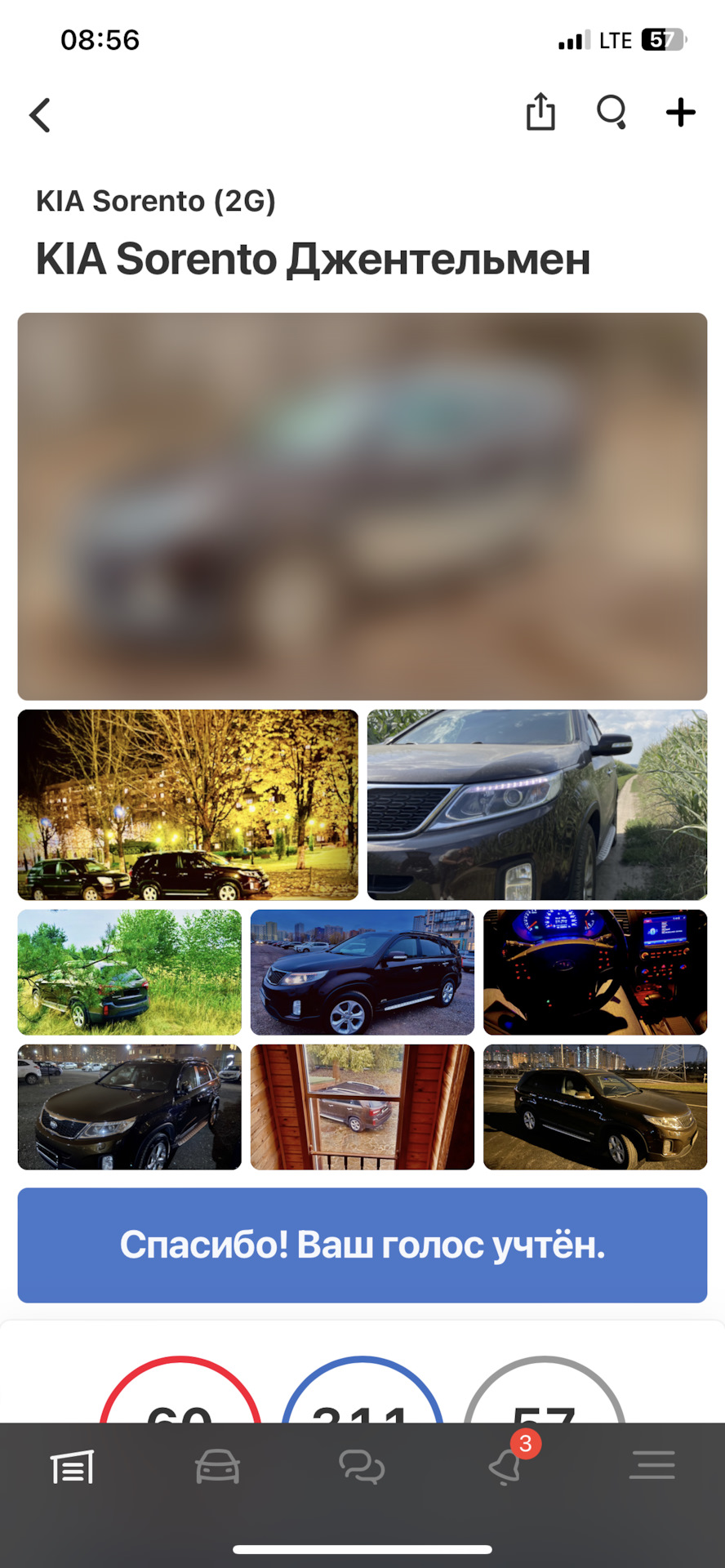The height and width of the screenshot is (1568, 725).
Task: Open the hamburger menu icon
Action: click(652, 1466)
